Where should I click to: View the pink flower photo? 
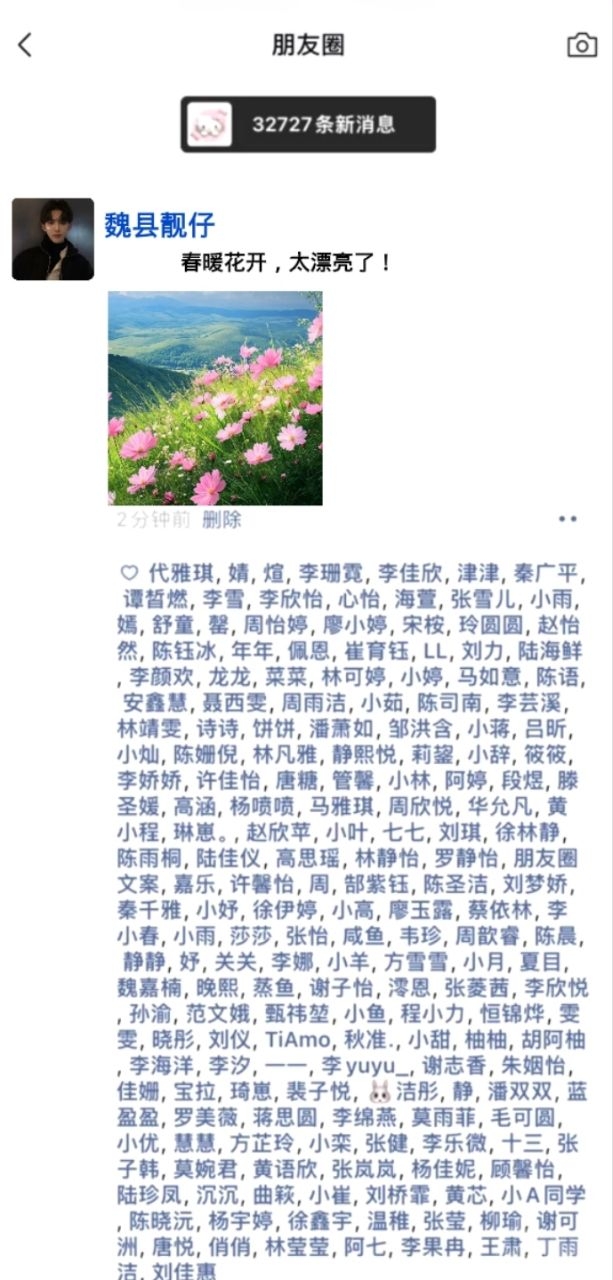click(x=215, y=398)
